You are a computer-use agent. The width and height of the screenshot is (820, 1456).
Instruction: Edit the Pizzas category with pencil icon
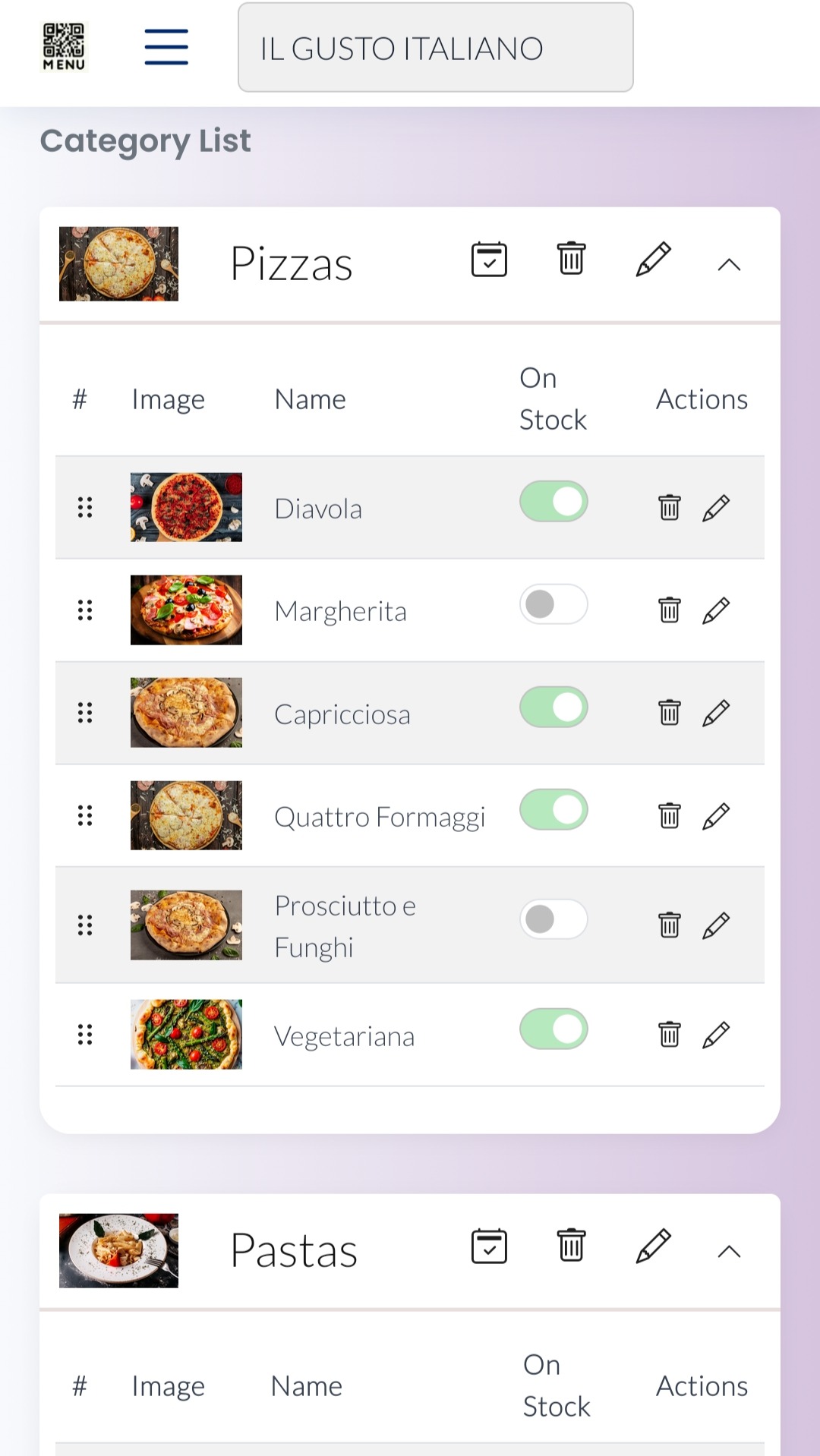pyautogui.click(x=653, y=260)
